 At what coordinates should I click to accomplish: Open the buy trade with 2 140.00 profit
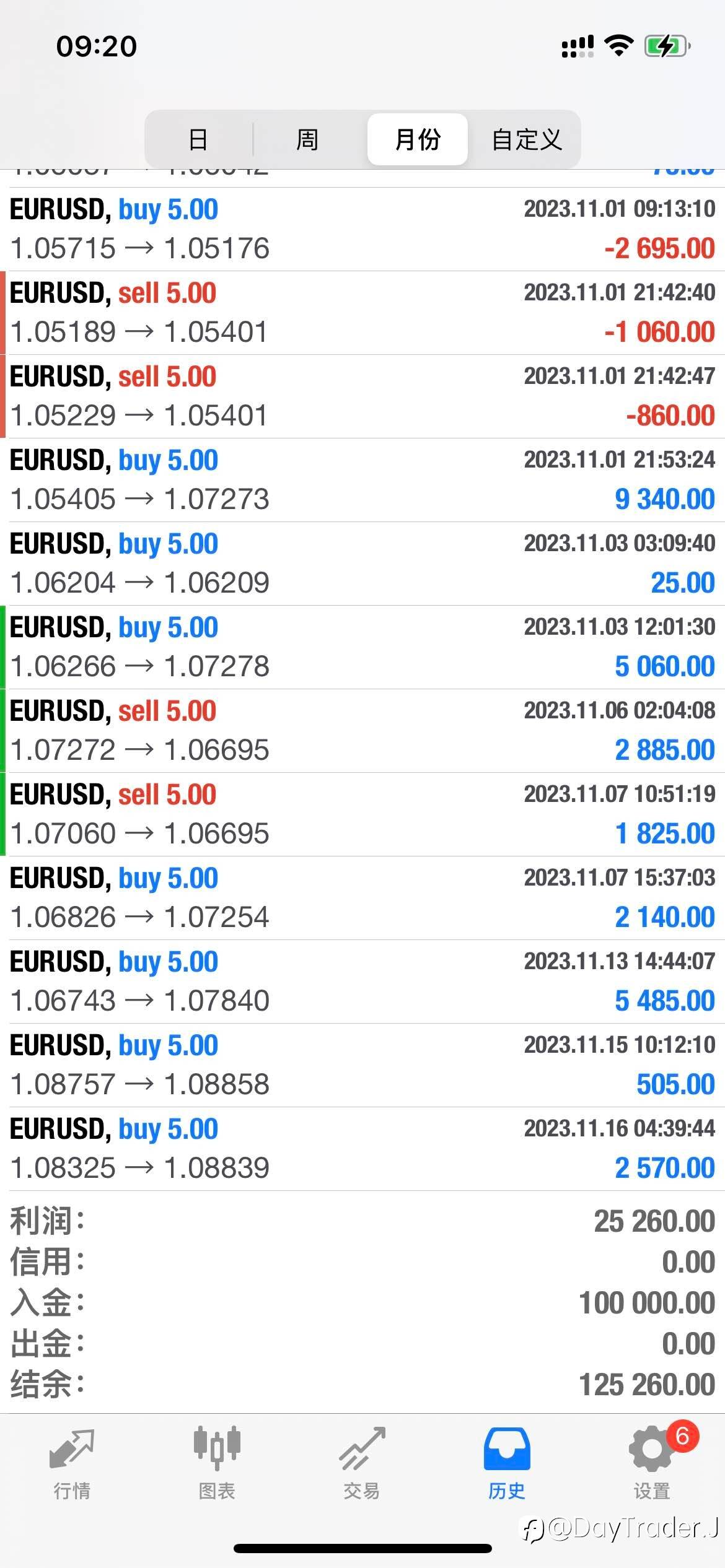[362, 898]
